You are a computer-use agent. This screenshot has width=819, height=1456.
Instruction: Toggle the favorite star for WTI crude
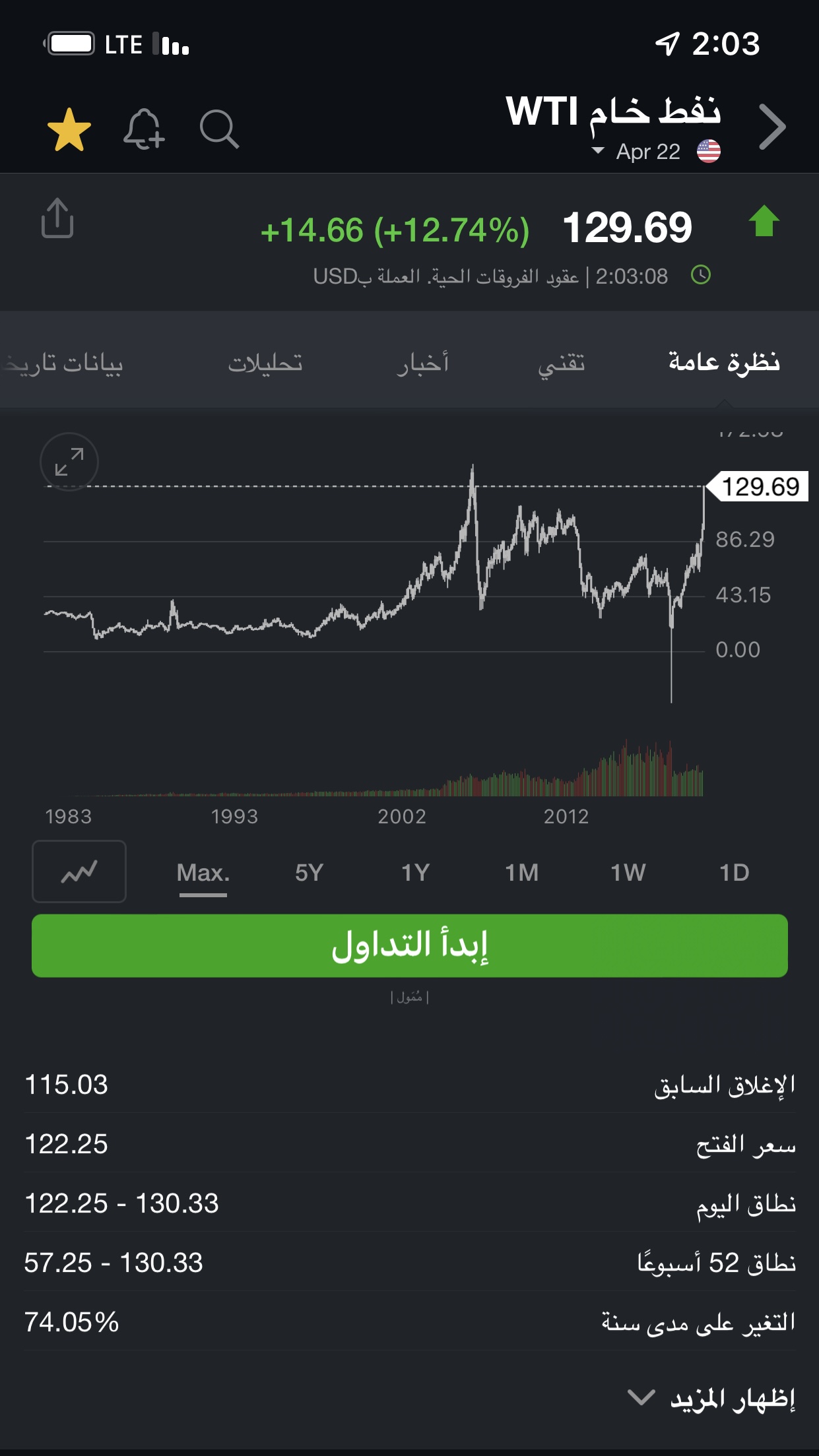(69, 129)
